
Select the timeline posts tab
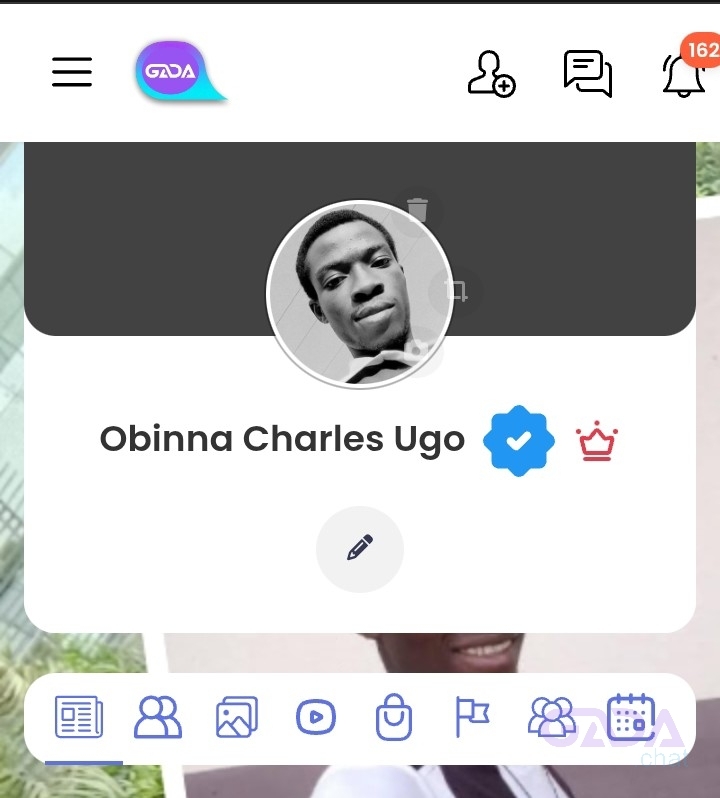79,717
